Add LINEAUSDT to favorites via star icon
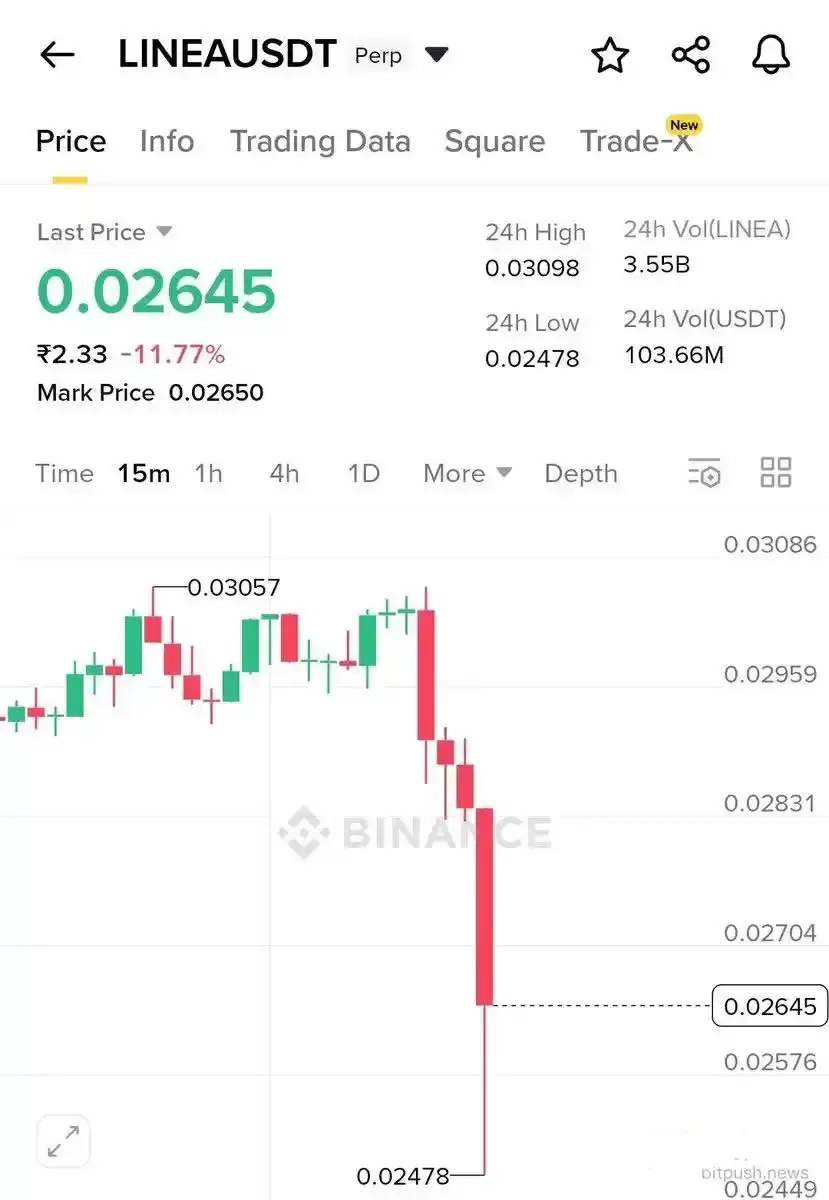 tap(610, 55)
